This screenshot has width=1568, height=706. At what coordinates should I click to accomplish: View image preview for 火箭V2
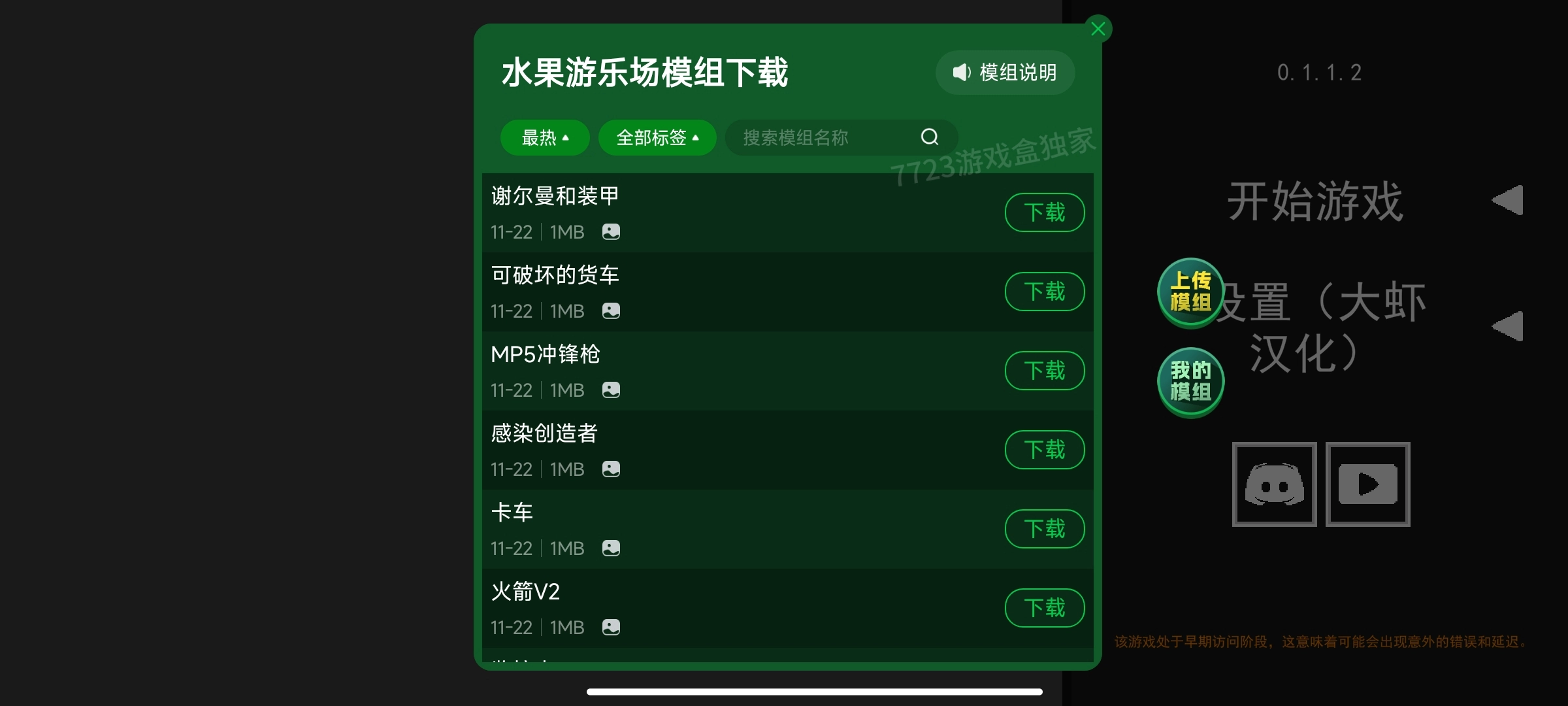tap(611, 628)
